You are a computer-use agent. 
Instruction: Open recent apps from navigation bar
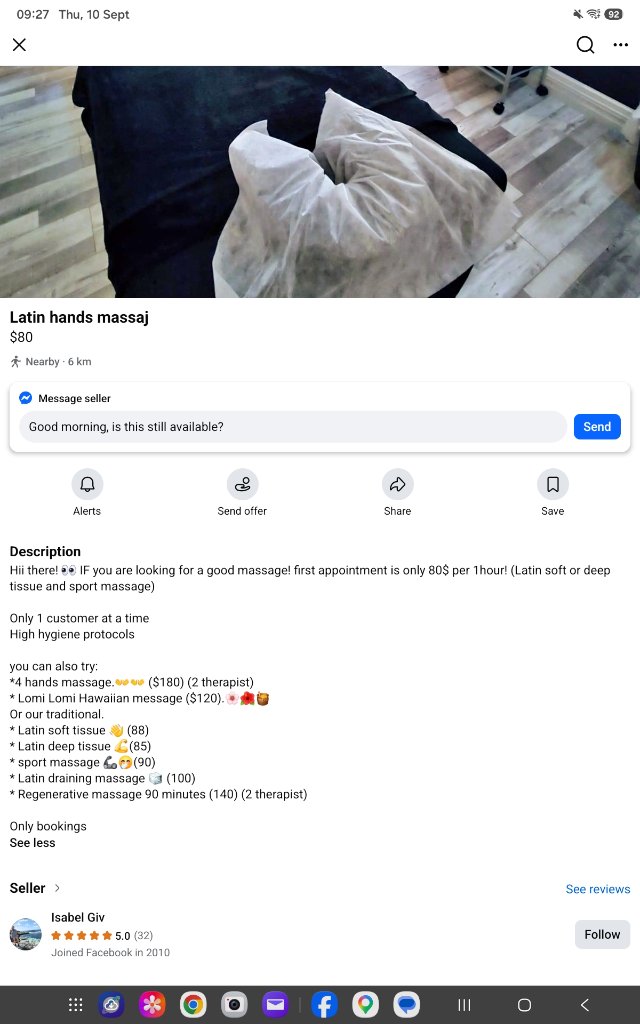tap(464, 1004)
